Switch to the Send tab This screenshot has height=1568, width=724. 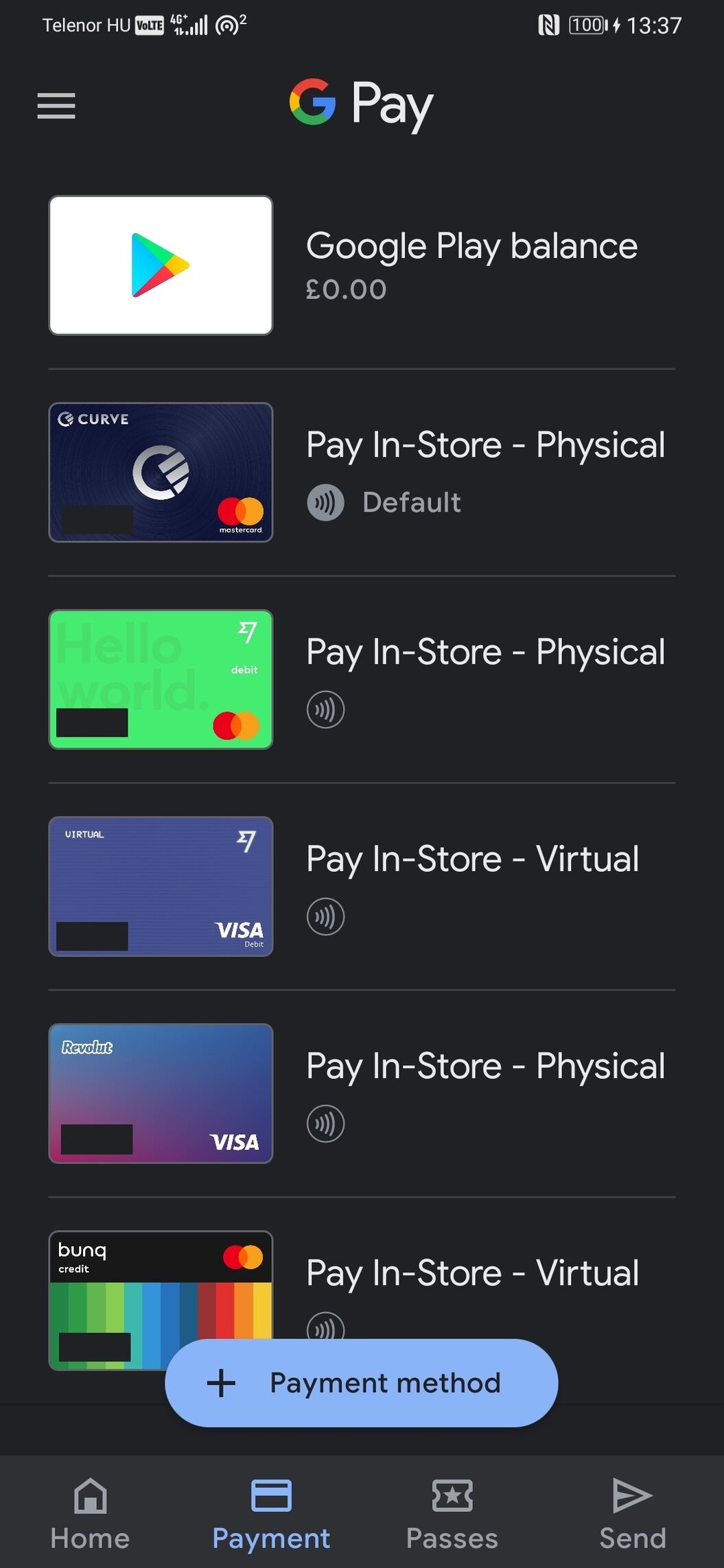tap(632, 1513)
